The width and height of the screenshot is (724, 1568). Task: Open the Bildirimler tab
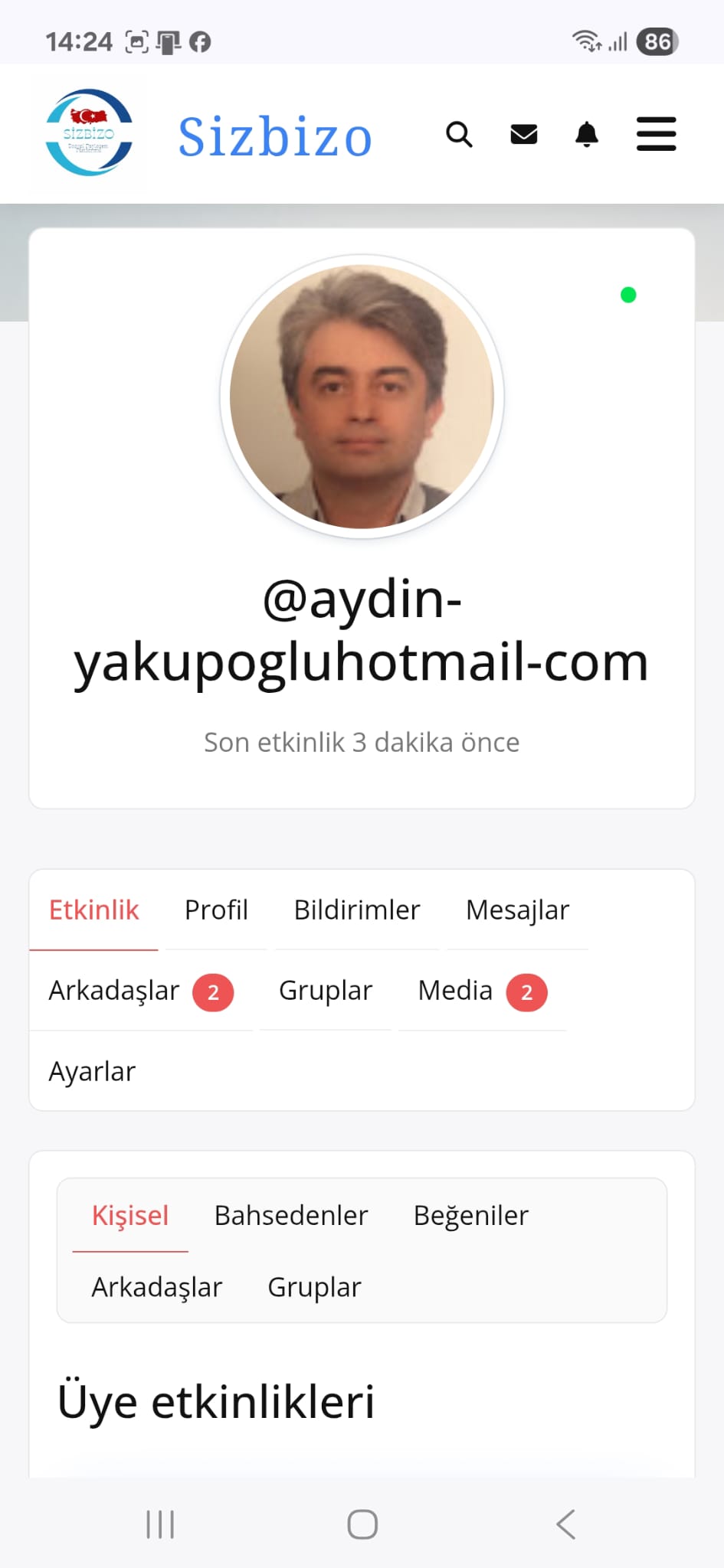(356, 910)
